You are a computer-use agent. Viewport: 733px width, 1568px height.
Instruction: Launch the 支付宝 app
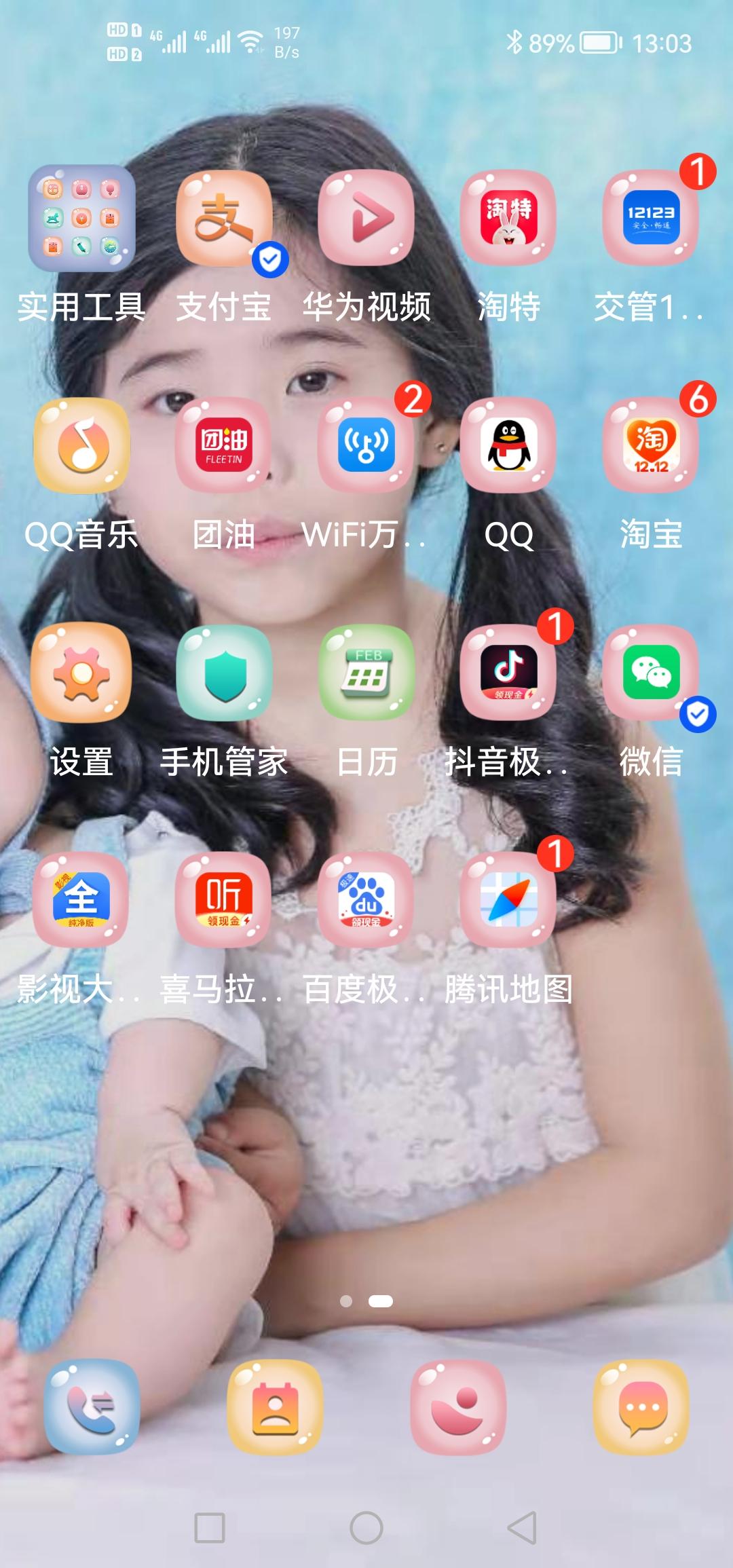click(x=224, y=218)
